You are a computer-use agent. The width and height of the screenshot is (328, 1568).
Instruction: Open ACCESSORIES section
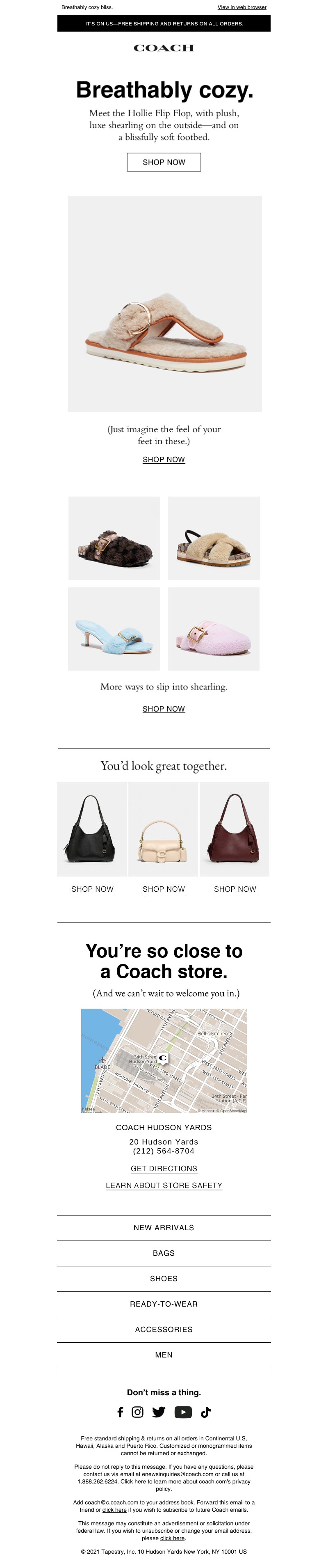(x=164, y=1330)
